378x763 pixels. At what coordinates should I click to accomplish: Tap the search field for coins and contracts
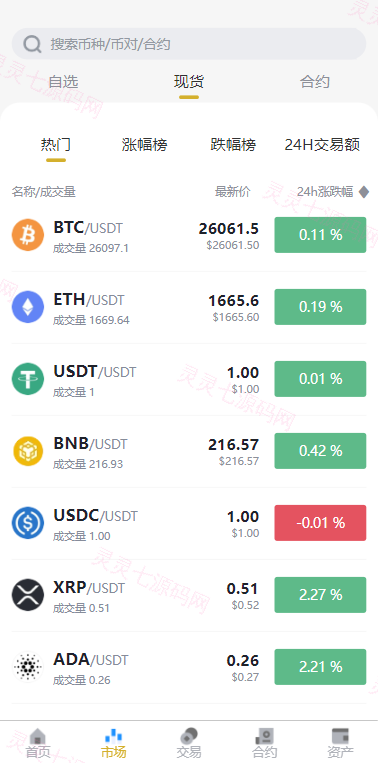(189, 44)
